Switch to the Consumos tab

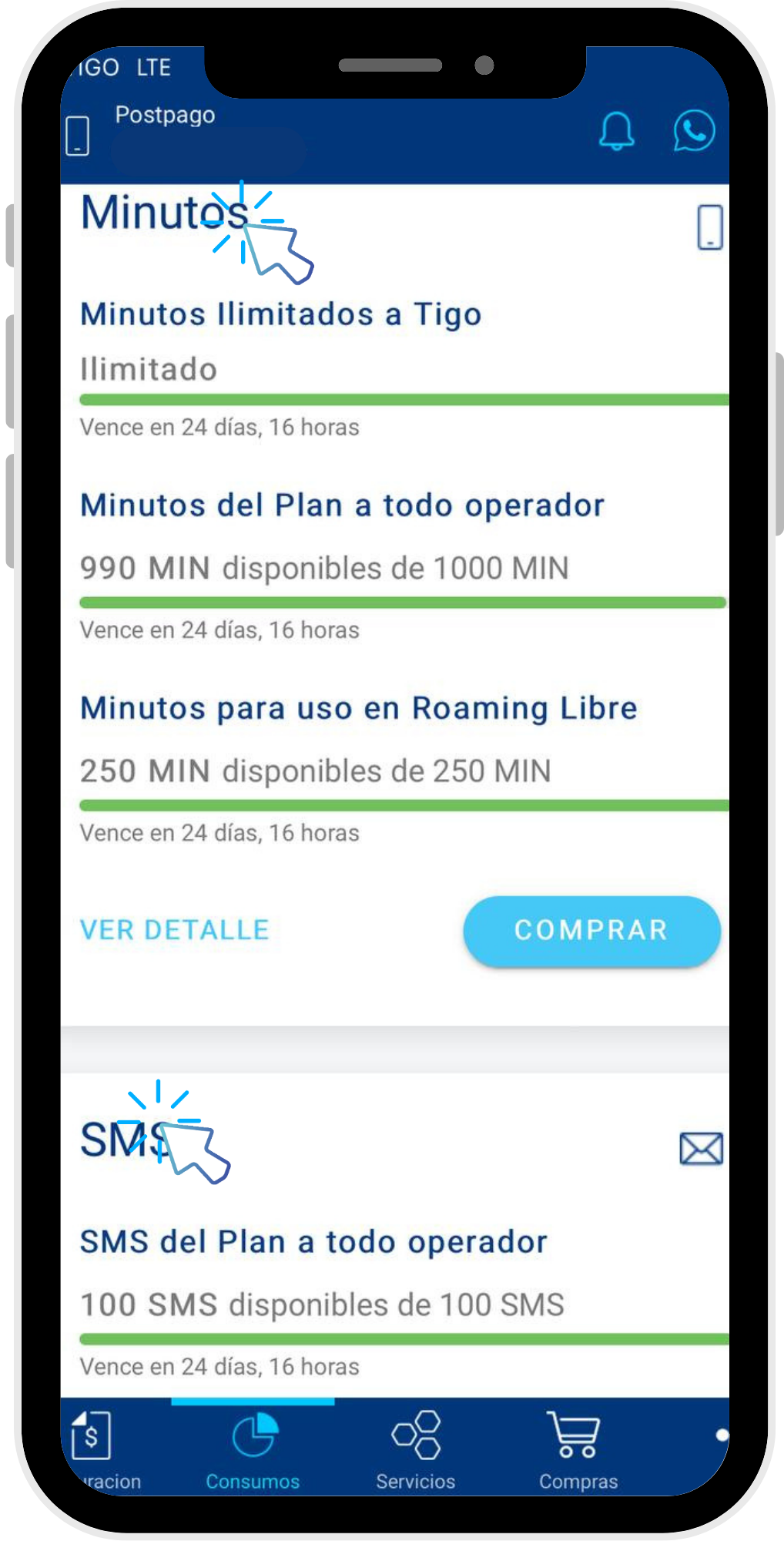point(253,1450)
